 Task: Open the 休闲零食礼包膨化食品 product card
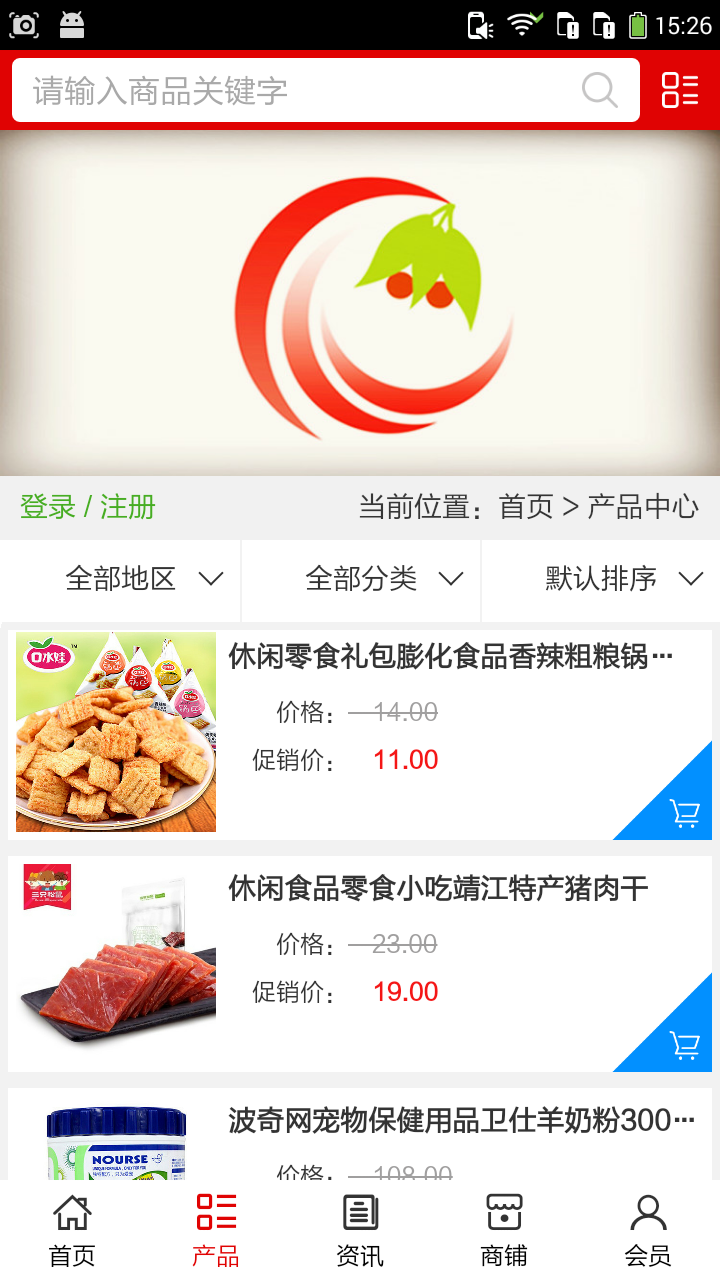coord(360,735)
